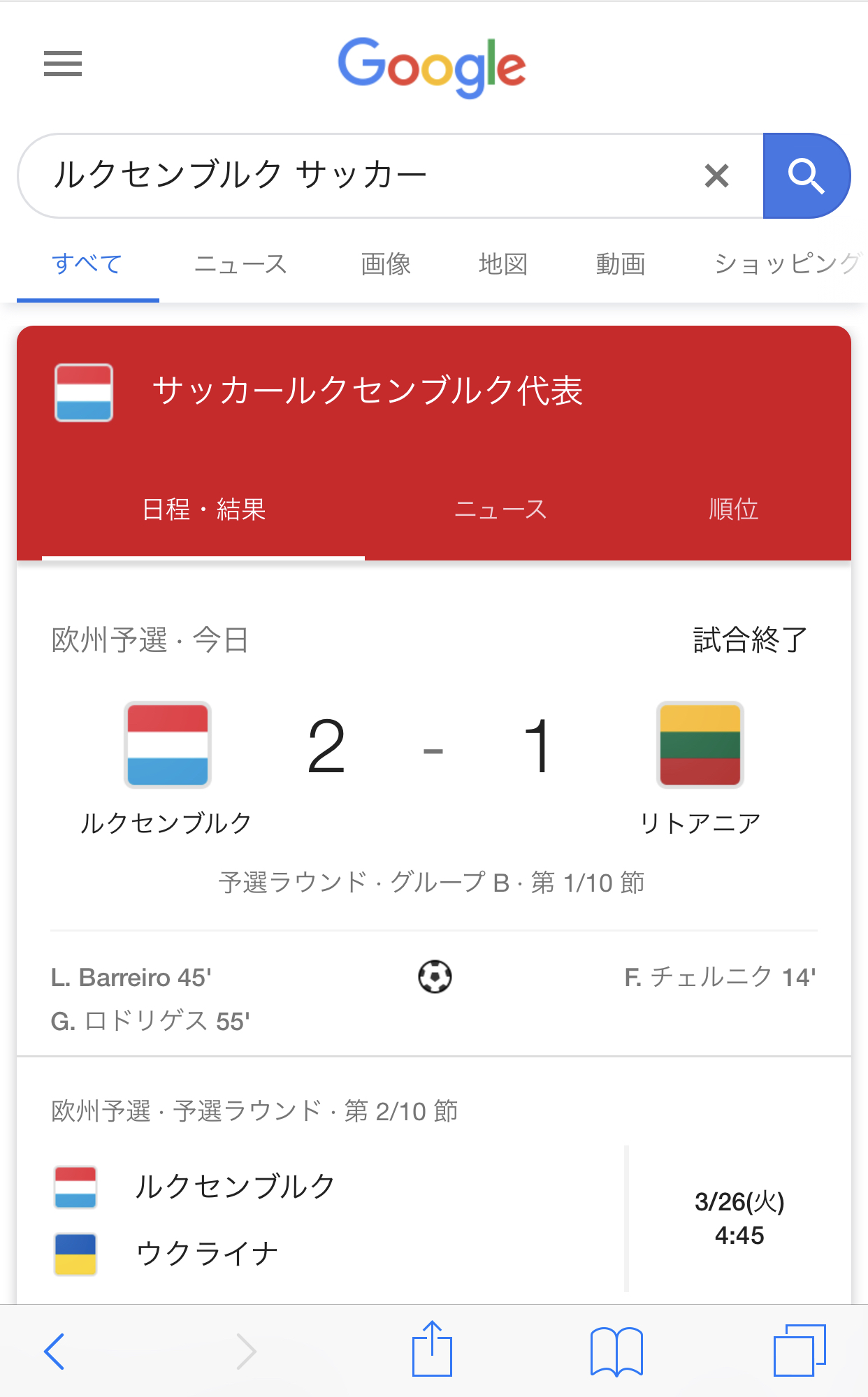Screen dimensions: 868x1397
Task: Go back in the browser
Action: pos(55,1351)
